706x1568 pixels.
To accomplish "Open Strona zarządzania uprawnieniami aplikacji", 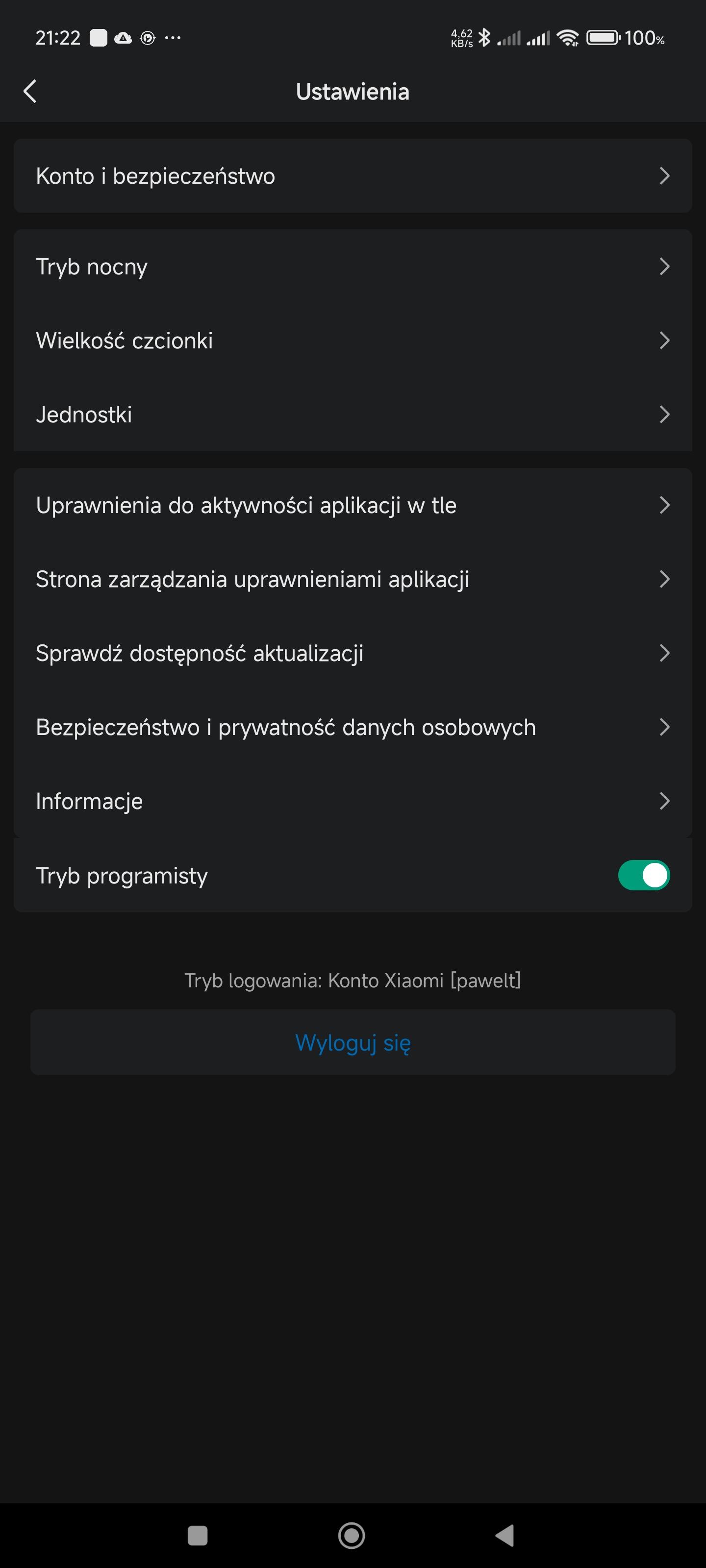I will click(353, 579).
